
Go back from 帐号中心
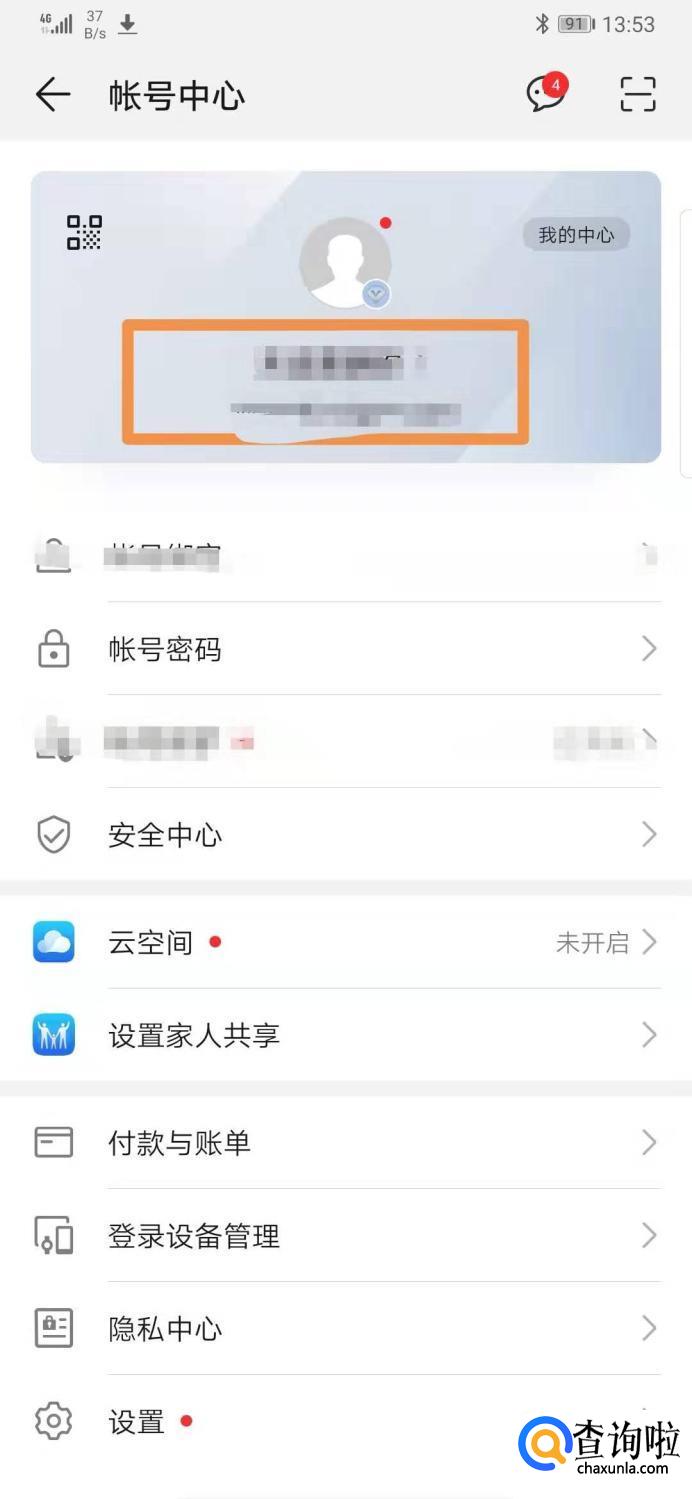(53, 95)
